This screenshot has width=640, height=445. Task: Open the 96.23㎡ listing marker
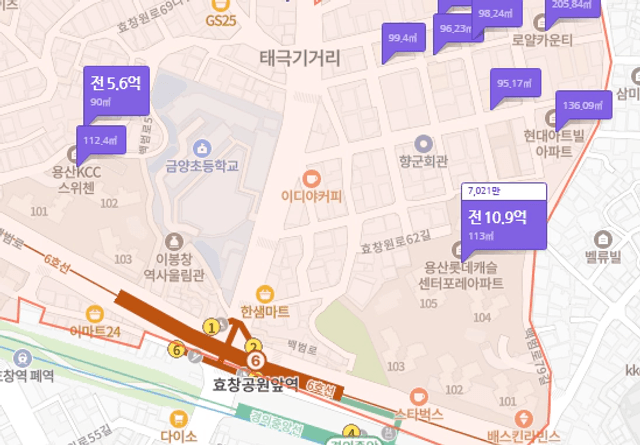455,29
